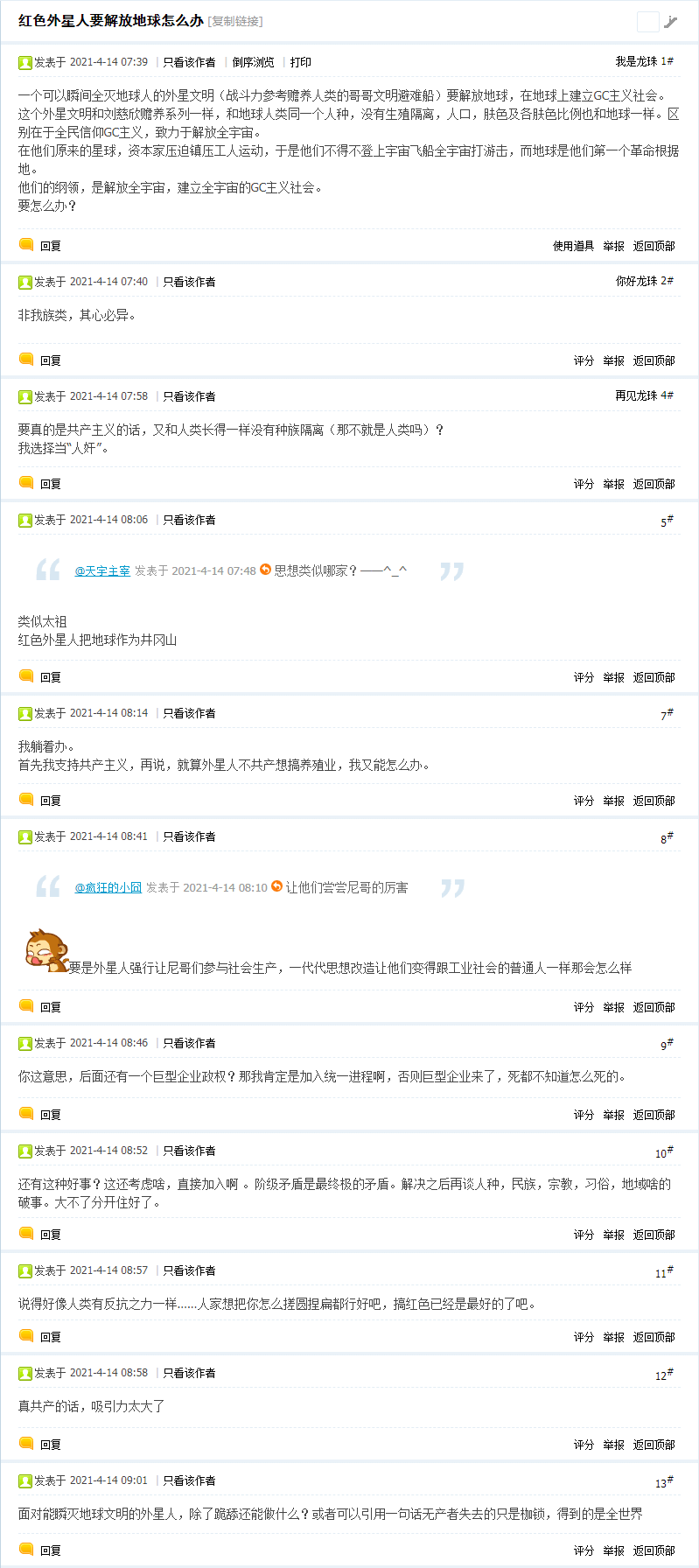Open quoted user @天宇主宰 profile
This screenshot has height=1568, width=699.
pos(102,570)
